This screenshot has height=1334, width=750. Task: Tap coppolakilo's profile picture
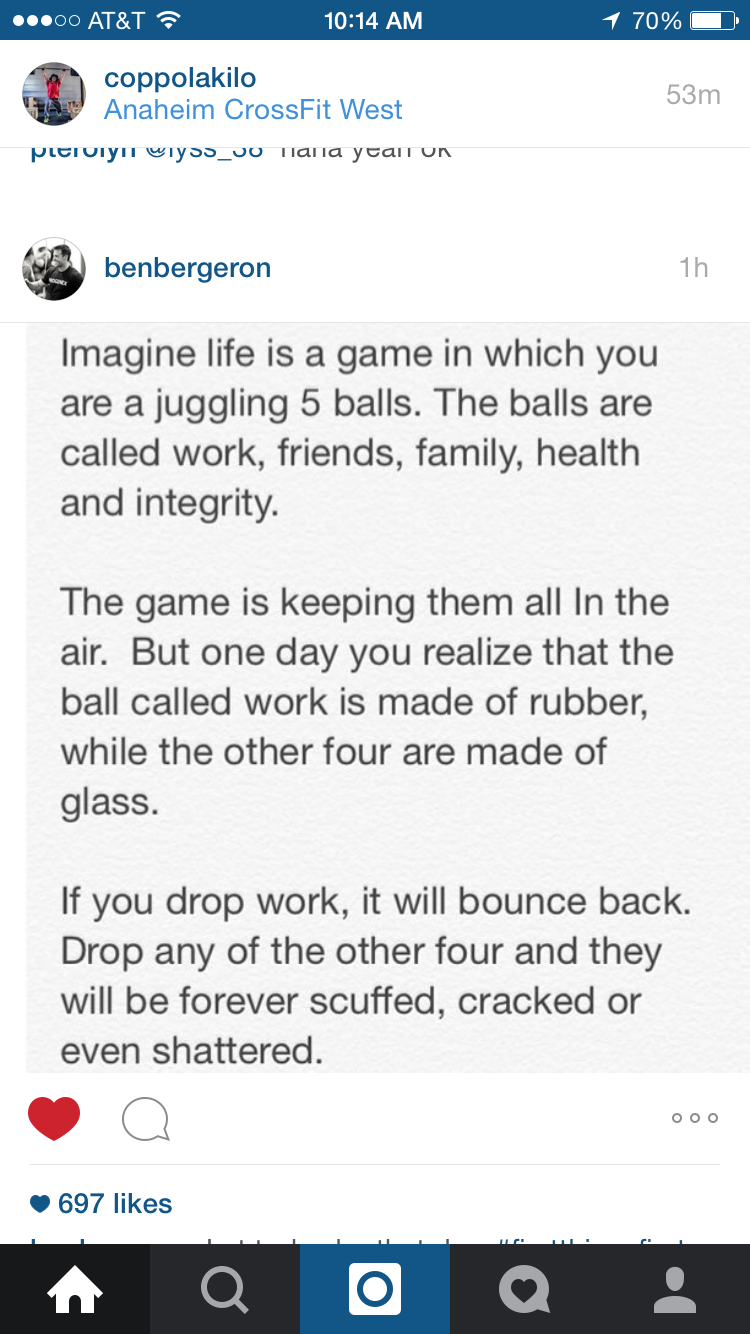point(53,93)
